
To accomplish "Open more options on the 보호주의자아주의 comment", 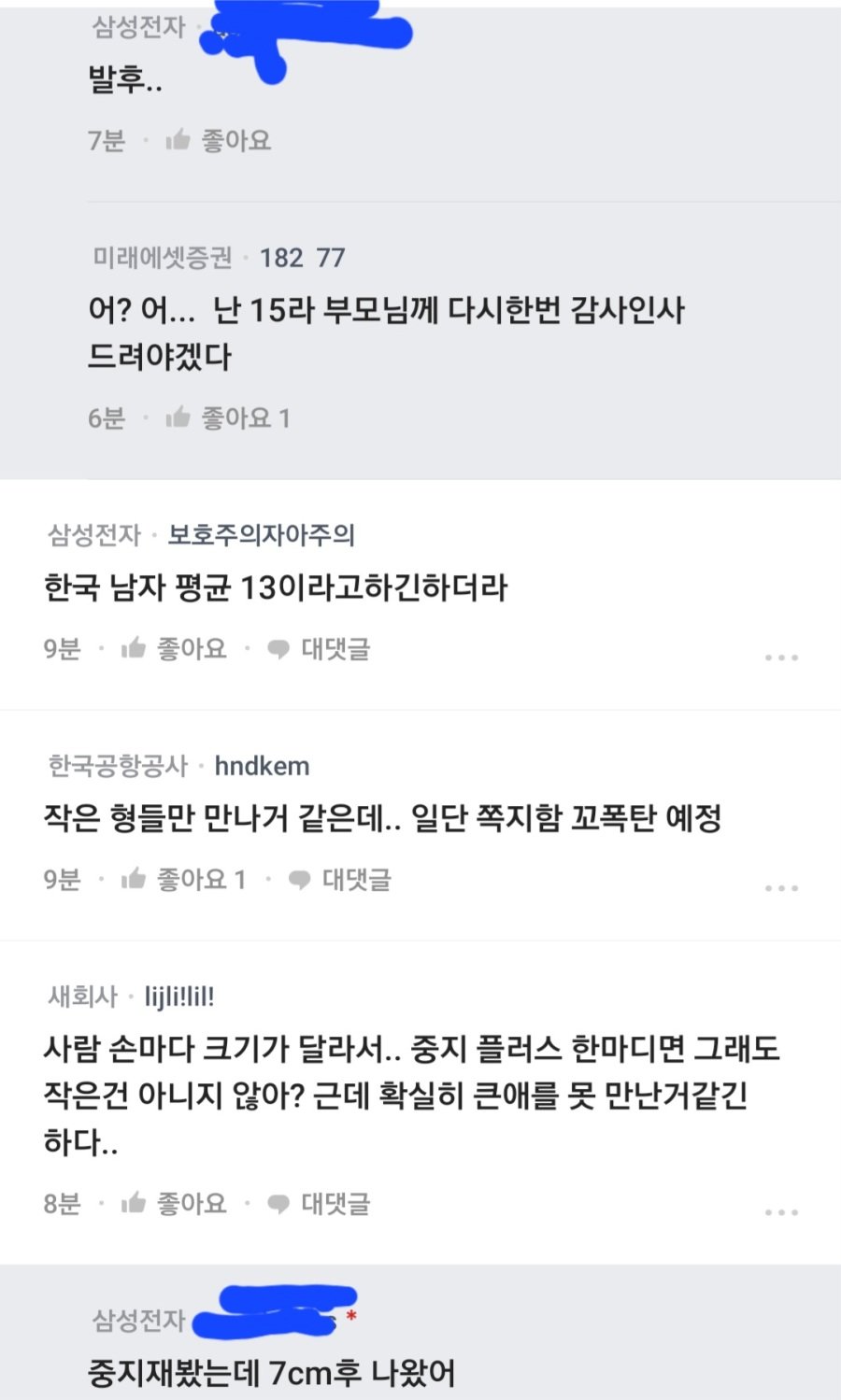I will (x=781, y=658).
